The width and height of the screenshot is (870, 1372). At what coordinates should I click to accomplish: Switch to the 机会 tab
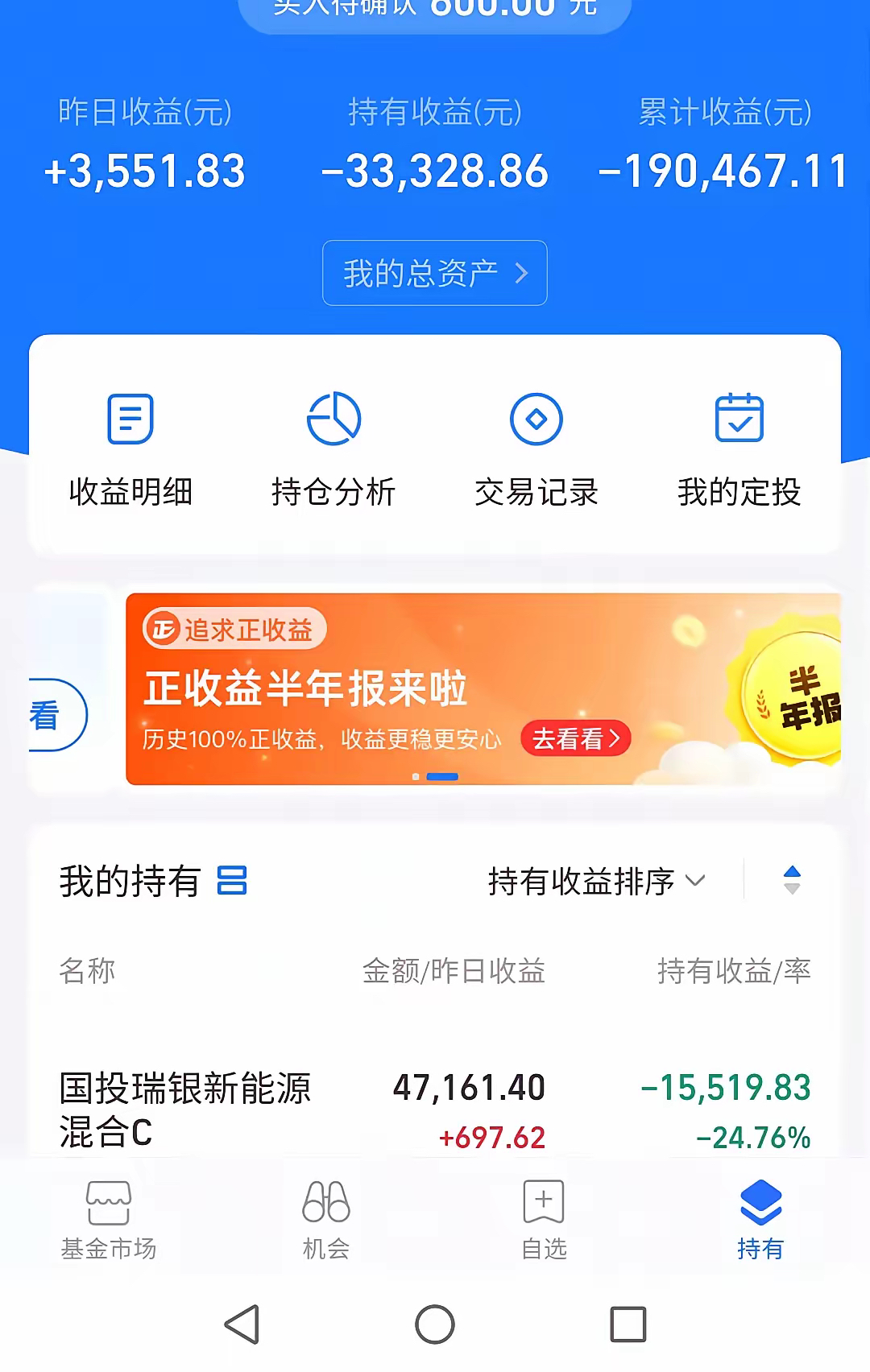point(326,1221)
